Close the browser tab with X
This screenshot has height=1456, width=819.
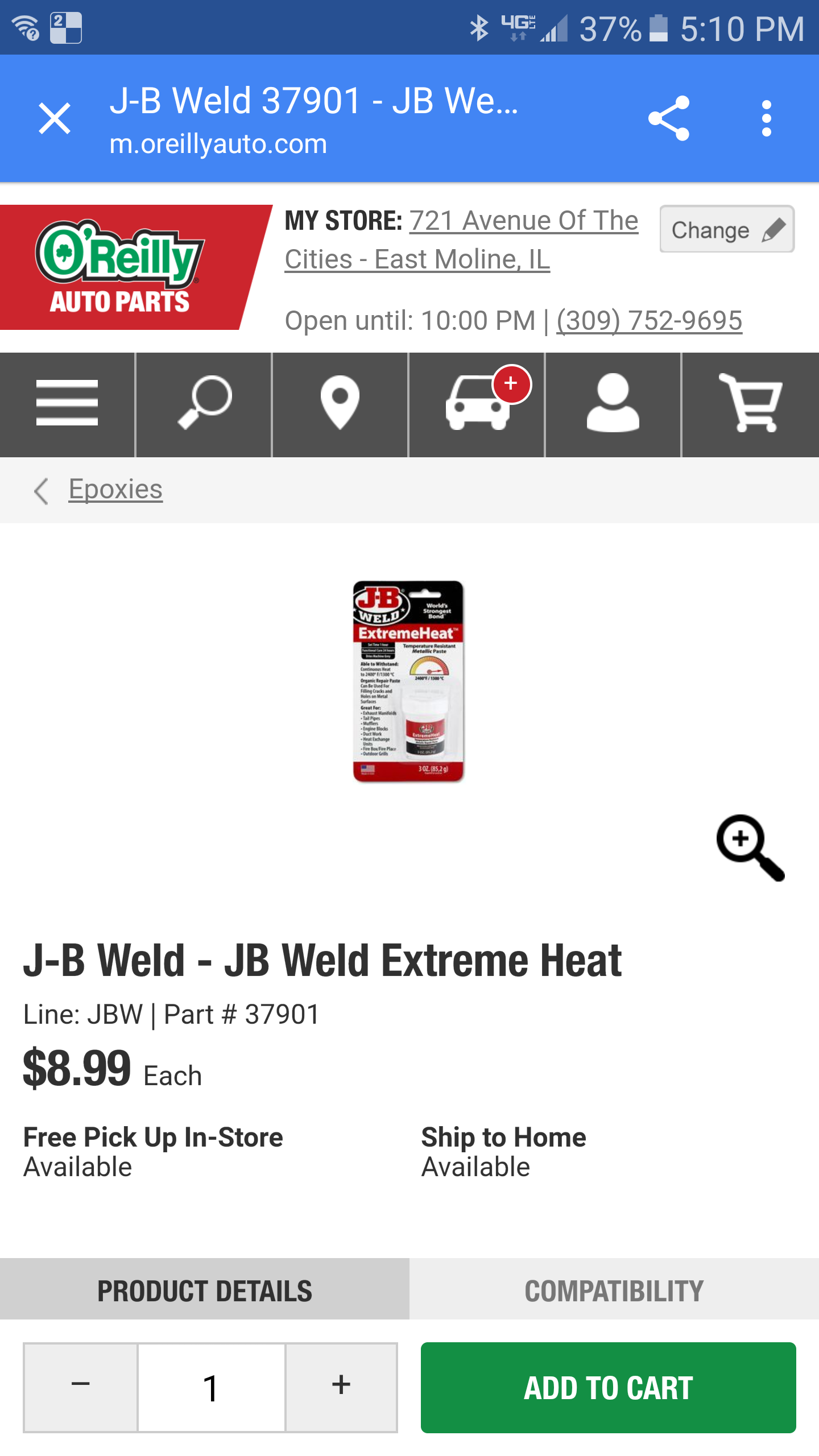click(55, 118)
